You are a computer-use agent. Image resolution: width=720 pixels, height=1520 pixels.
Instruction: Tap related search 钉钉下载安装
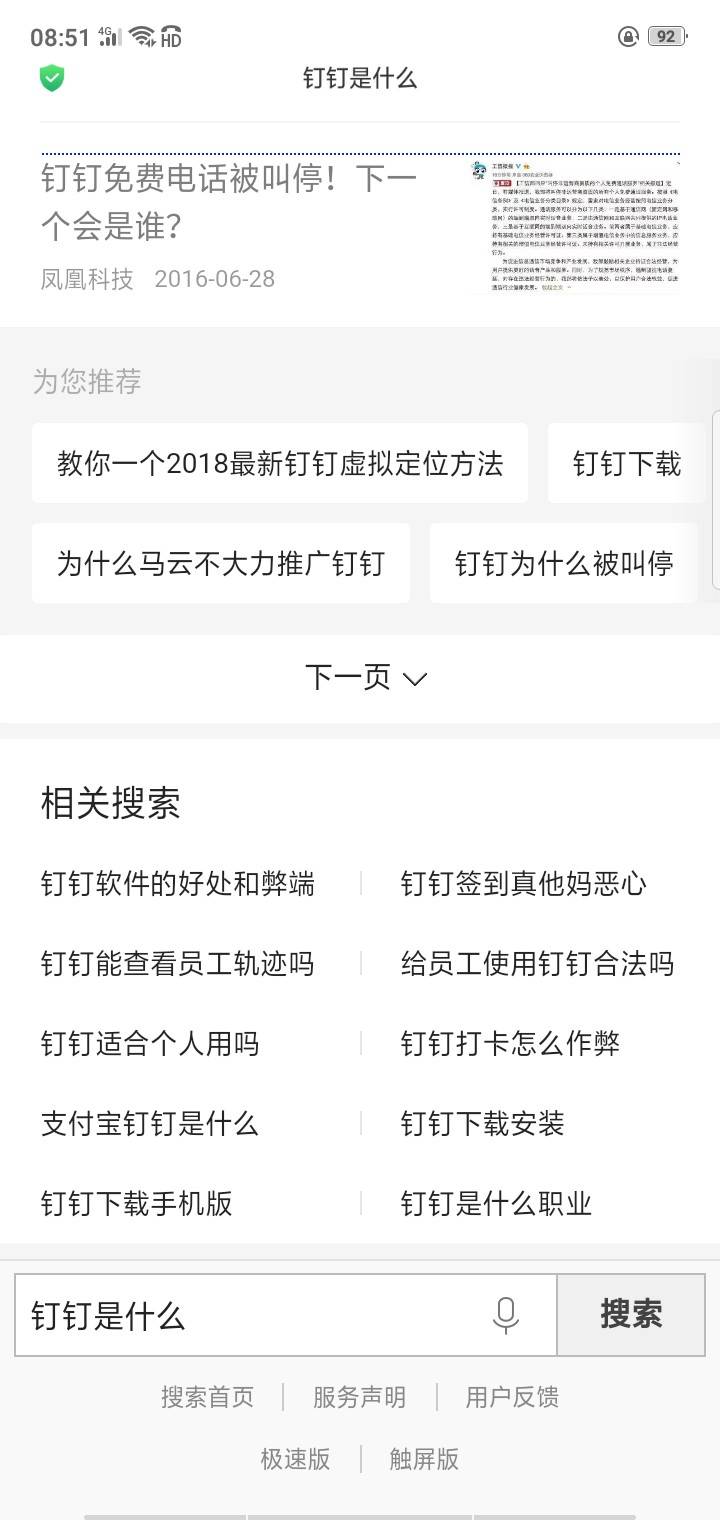point(483,1124)
